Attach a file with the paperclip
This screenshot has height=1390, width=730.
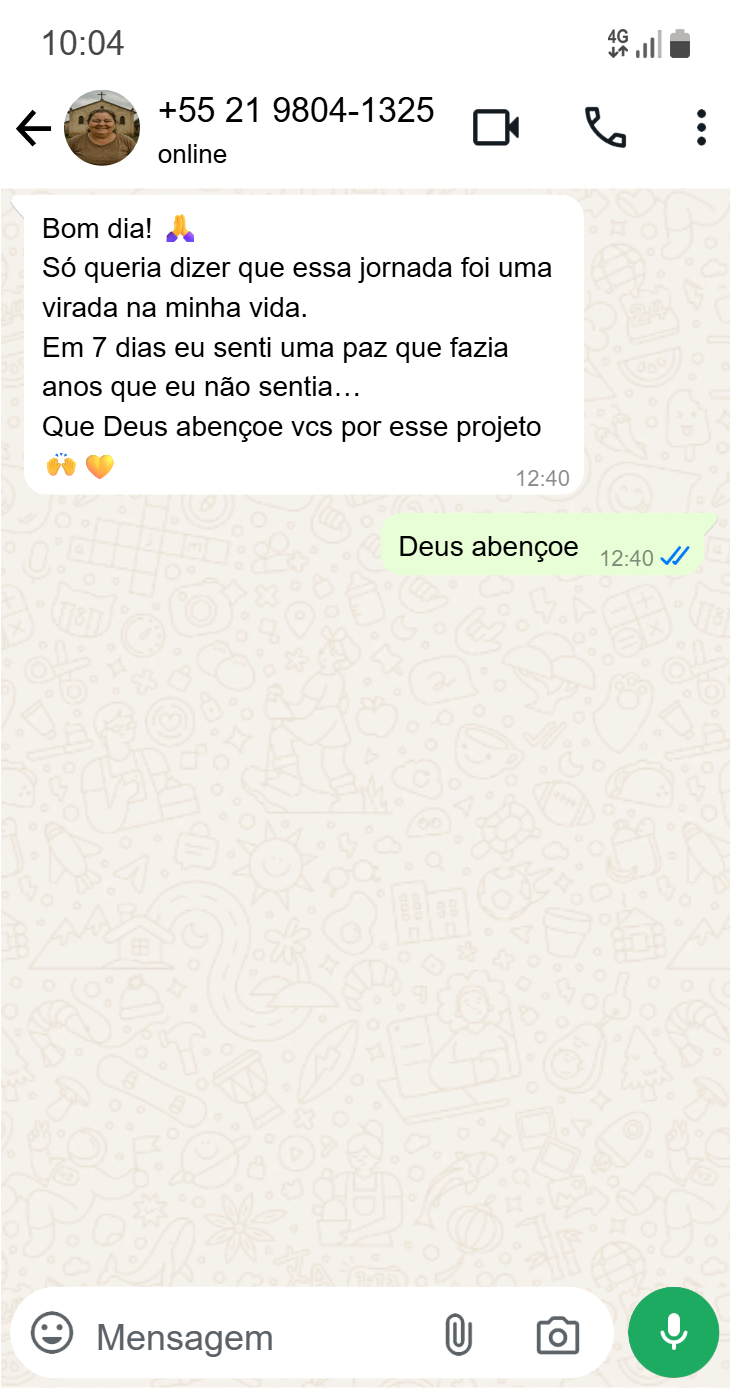[460, 1334]
